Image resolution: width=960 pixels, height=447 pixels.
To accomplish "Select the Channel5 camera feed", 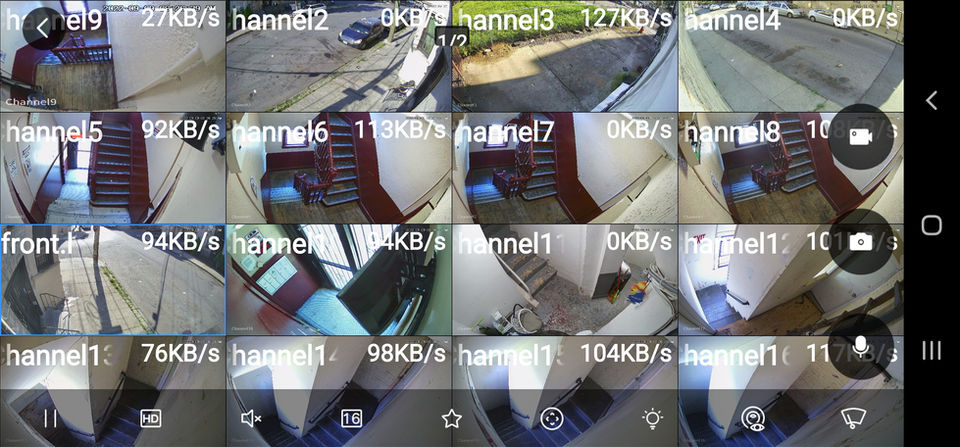I will tap(112, 168).
